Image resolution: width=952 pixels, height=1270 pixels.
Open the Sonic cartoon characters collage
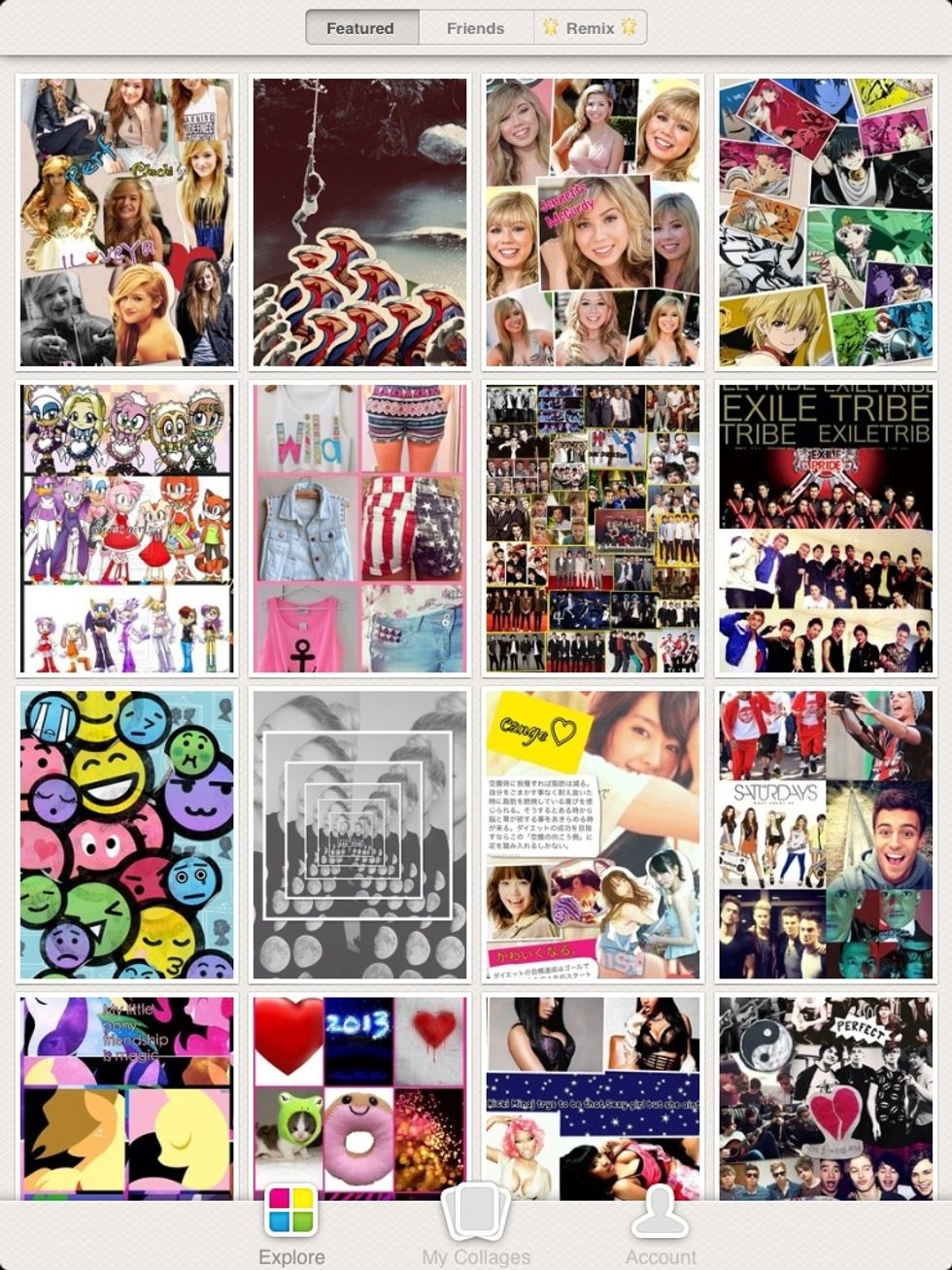pyautogui.click(x=127, y=529)
